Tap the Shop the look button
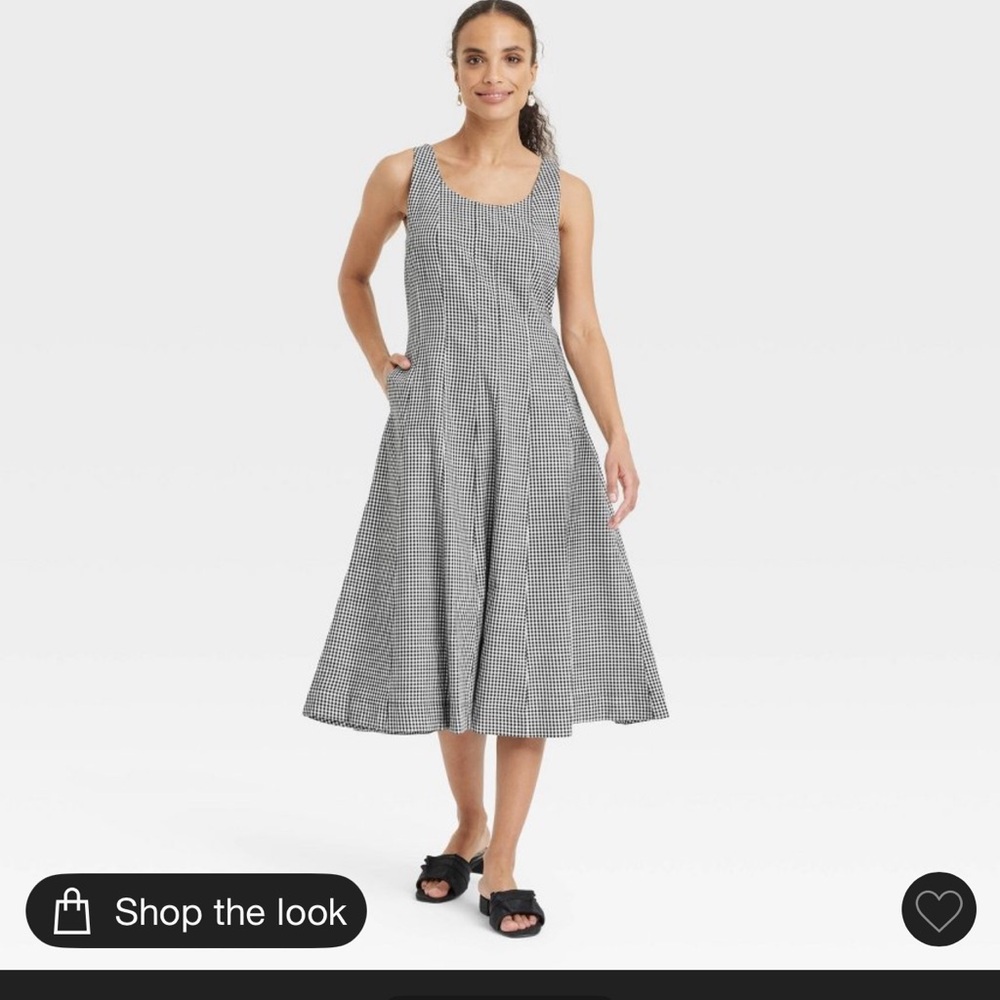Image resolution: width=1000 pixels, height=1000 pixels. pos(196,911)
